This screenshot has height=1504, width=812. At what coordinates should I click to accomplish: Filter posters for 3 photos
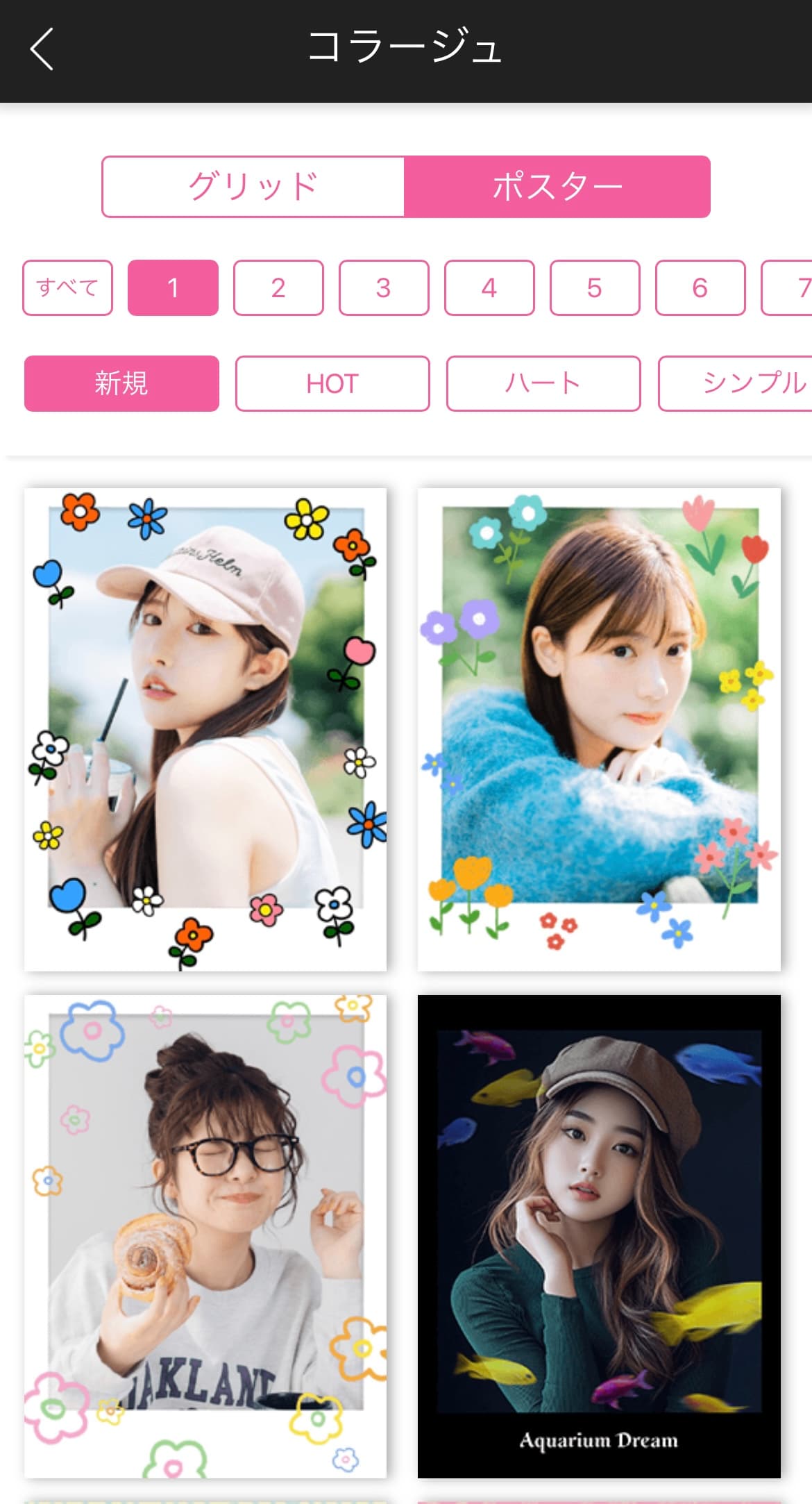384,287
